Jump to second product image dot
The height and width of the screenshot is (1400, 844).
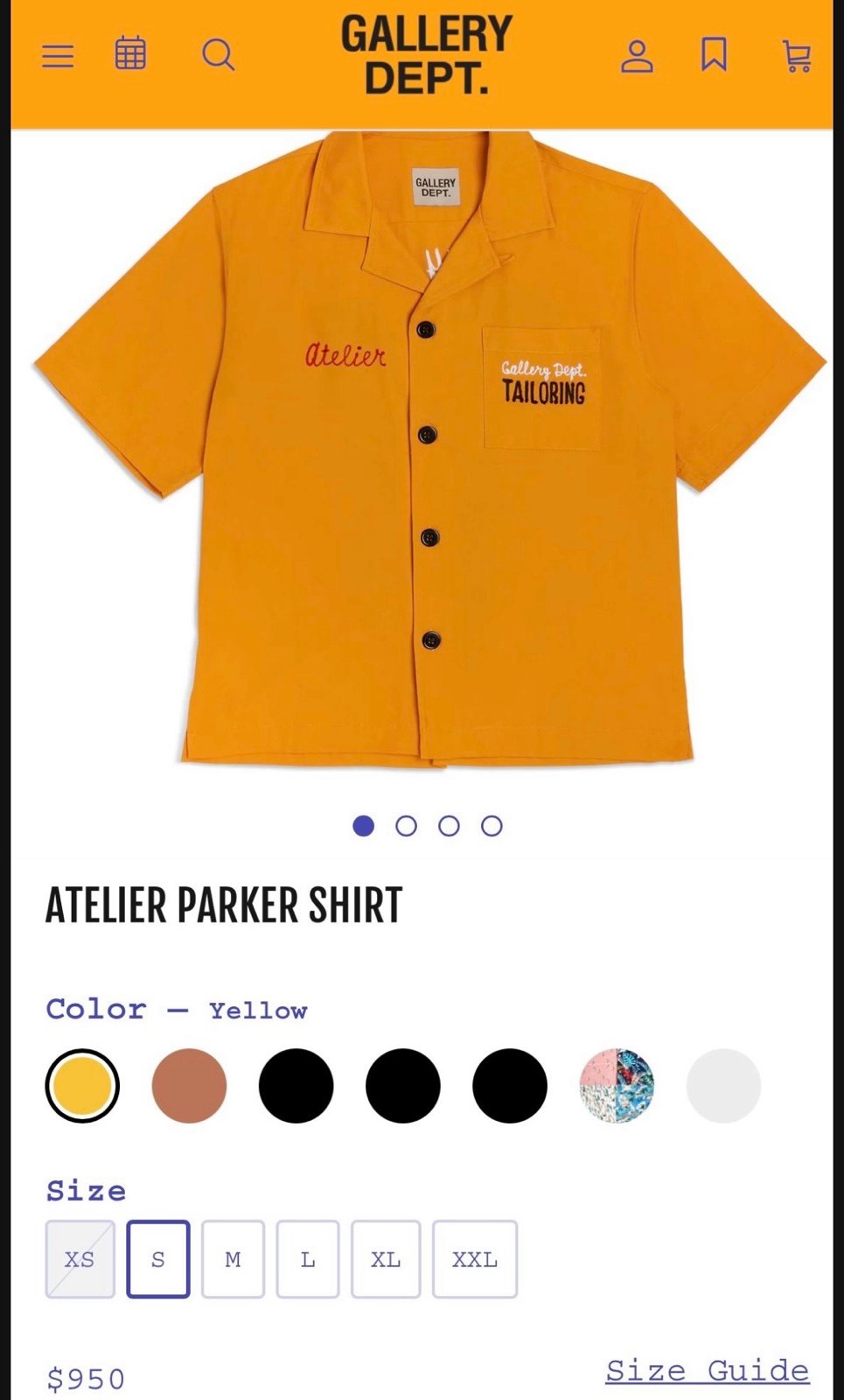(x=406, y=826)
